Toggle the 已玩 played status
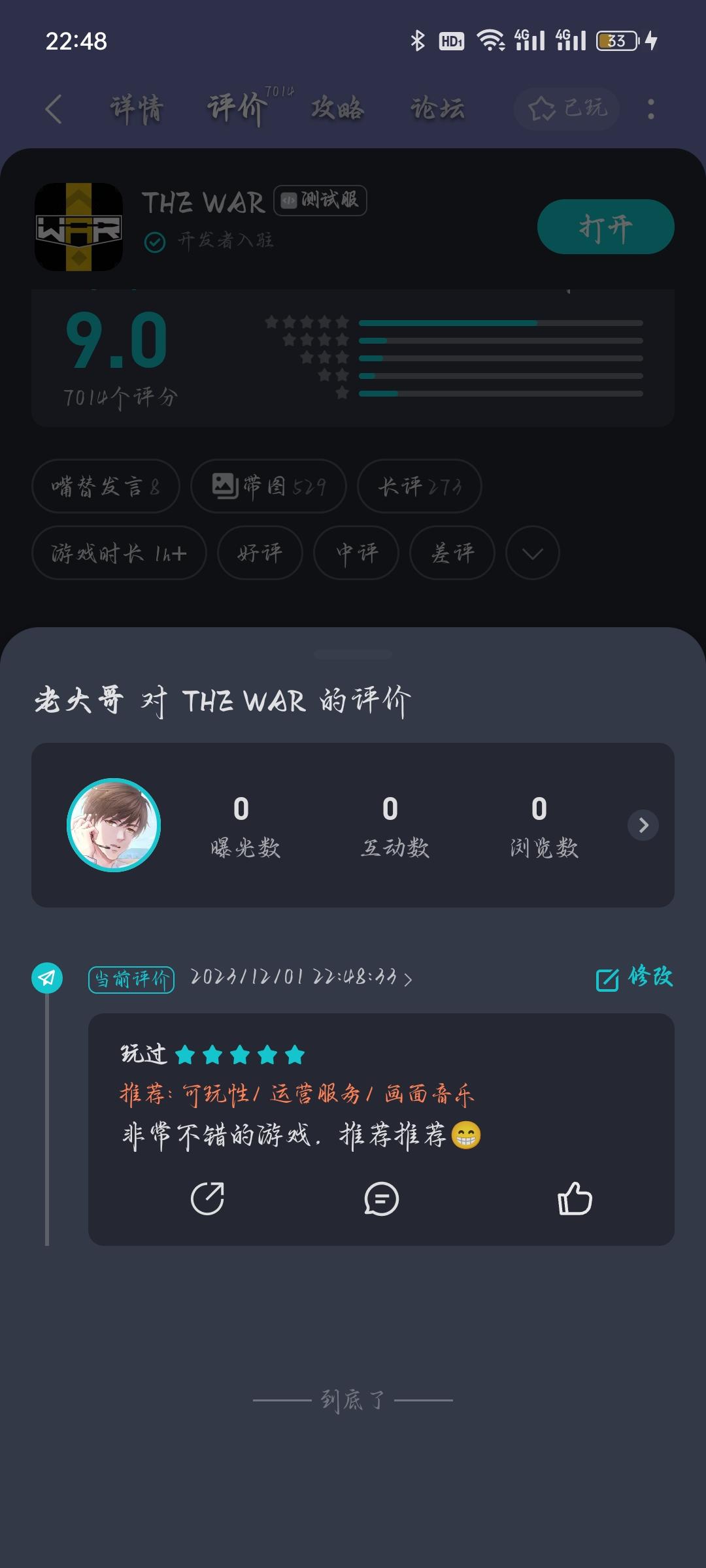 565,110
